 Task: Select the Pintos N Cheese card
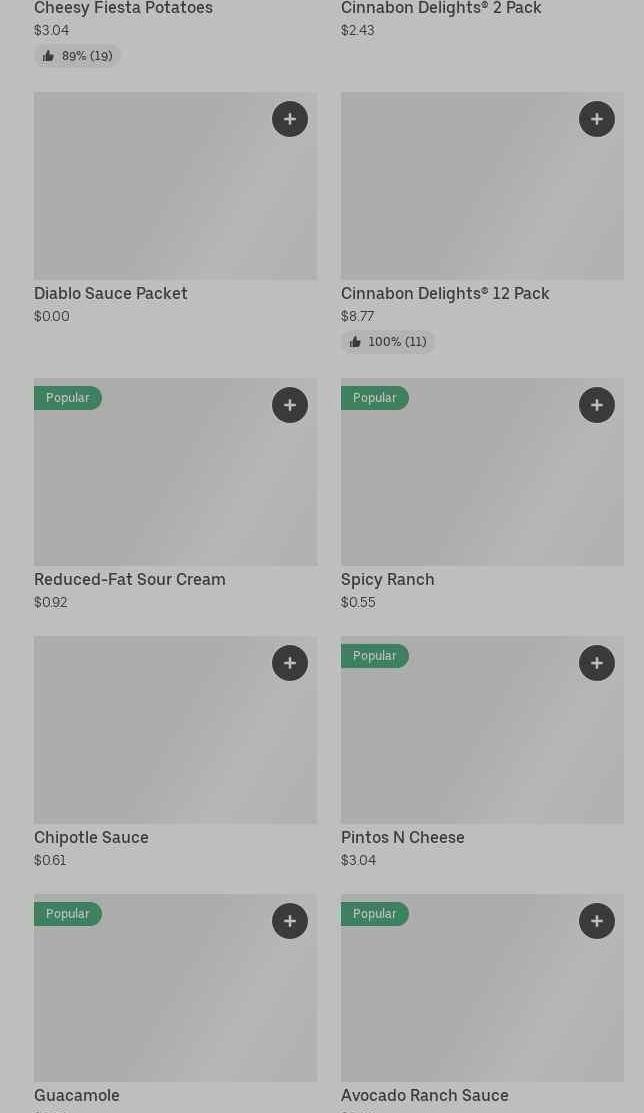click(482, 743)
